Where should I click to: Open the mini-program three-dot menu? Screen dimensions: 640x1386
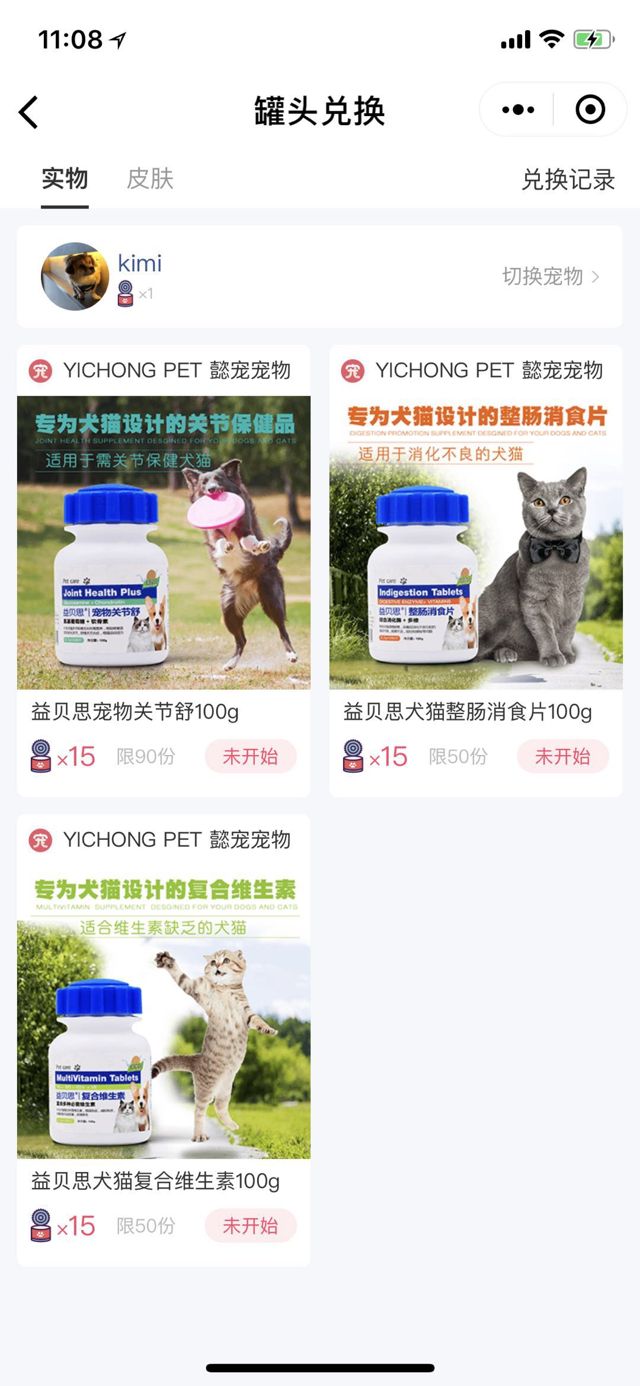coord(518,110)
